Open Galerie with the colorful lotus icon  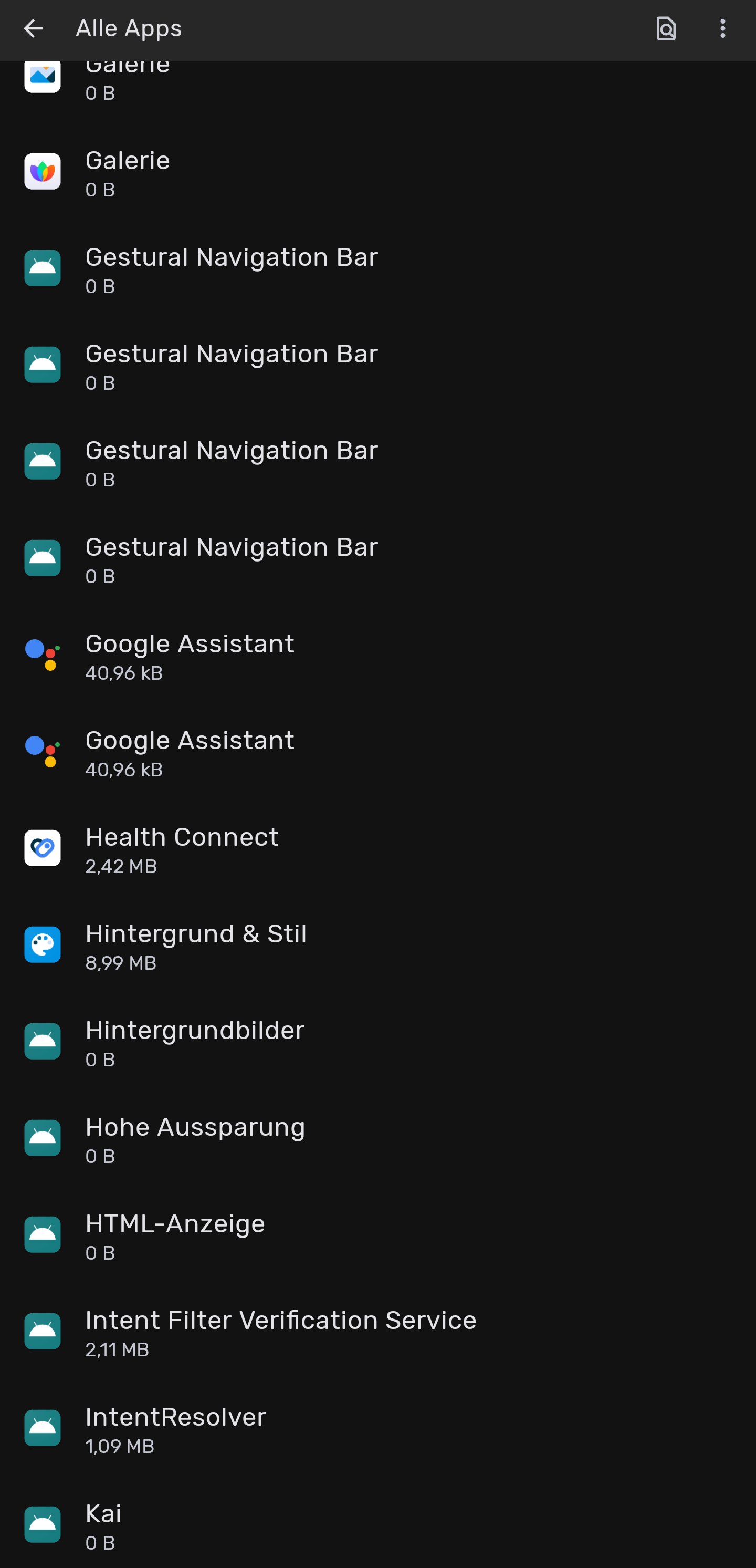click(x=377, y=172)
